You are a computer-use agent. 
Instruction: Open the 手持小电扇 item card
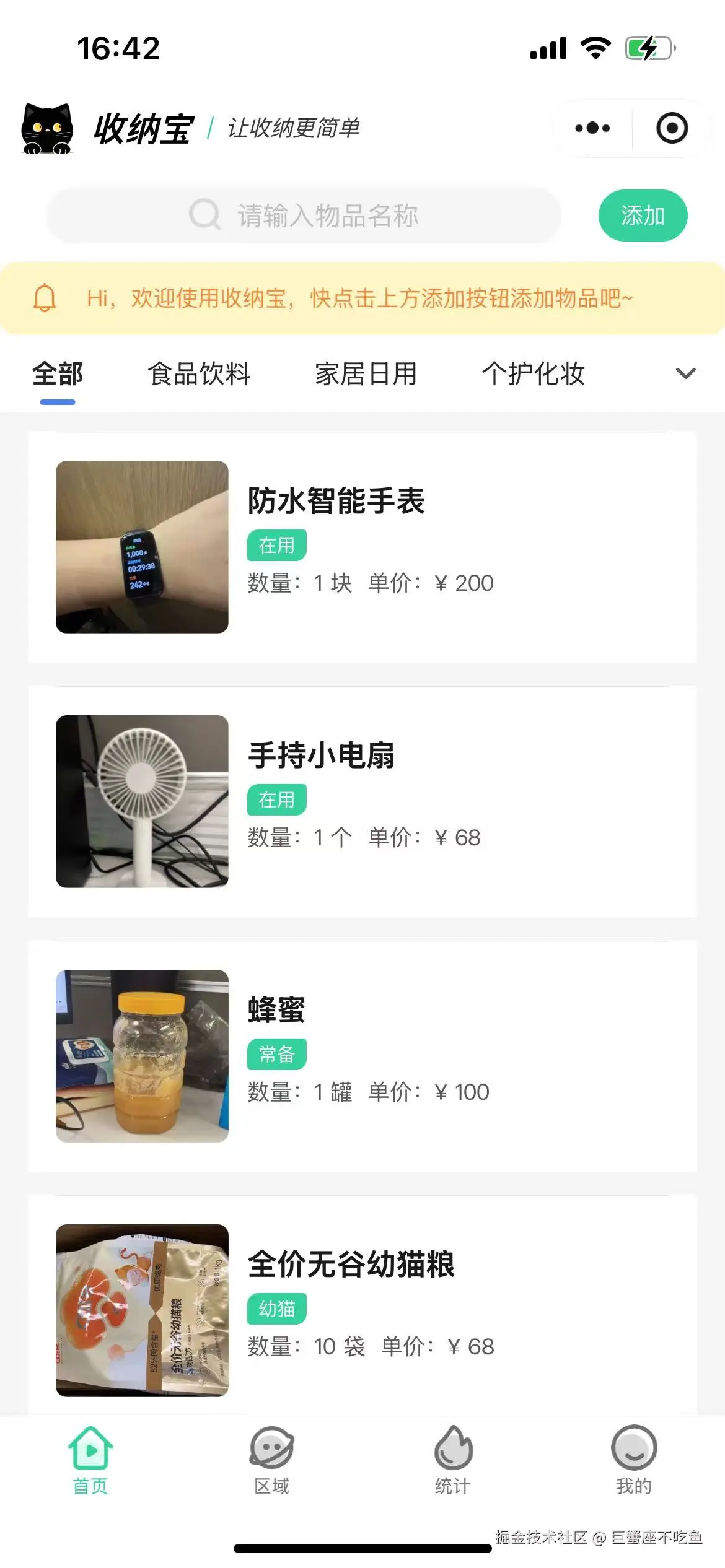[x=362, y=801]
